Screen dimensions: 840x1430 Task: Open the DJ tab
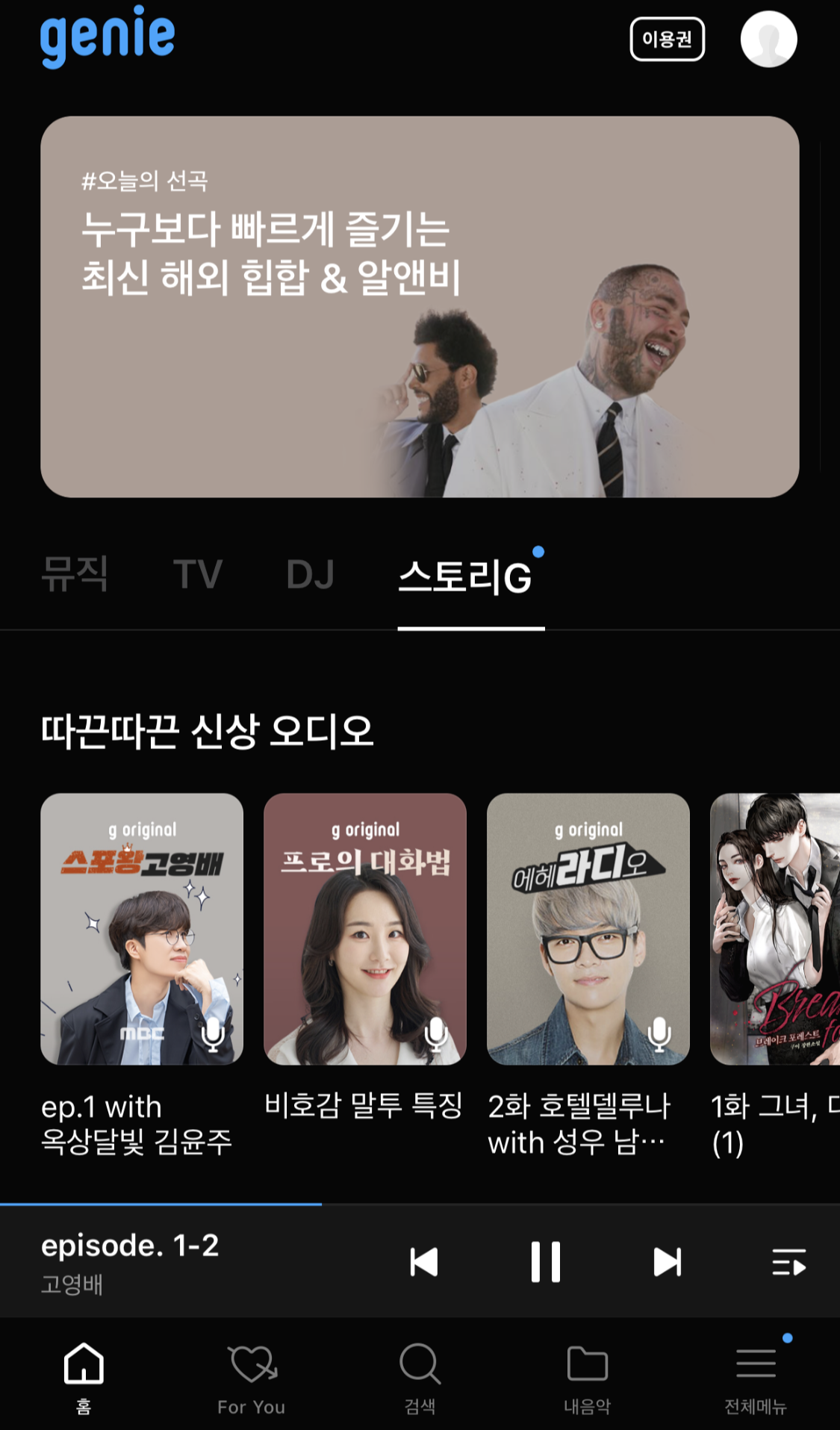[x=310, y=573]
